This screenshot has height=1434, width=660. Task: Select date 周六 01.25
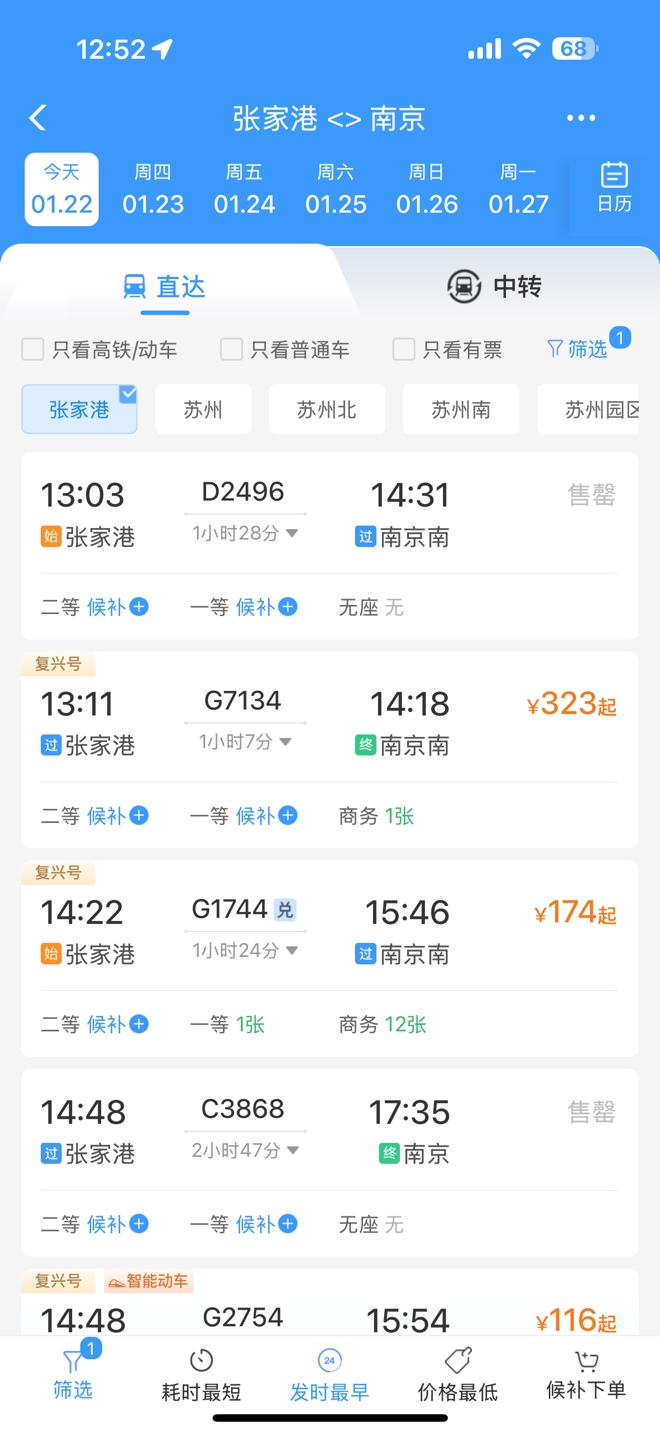click(336, 190)
